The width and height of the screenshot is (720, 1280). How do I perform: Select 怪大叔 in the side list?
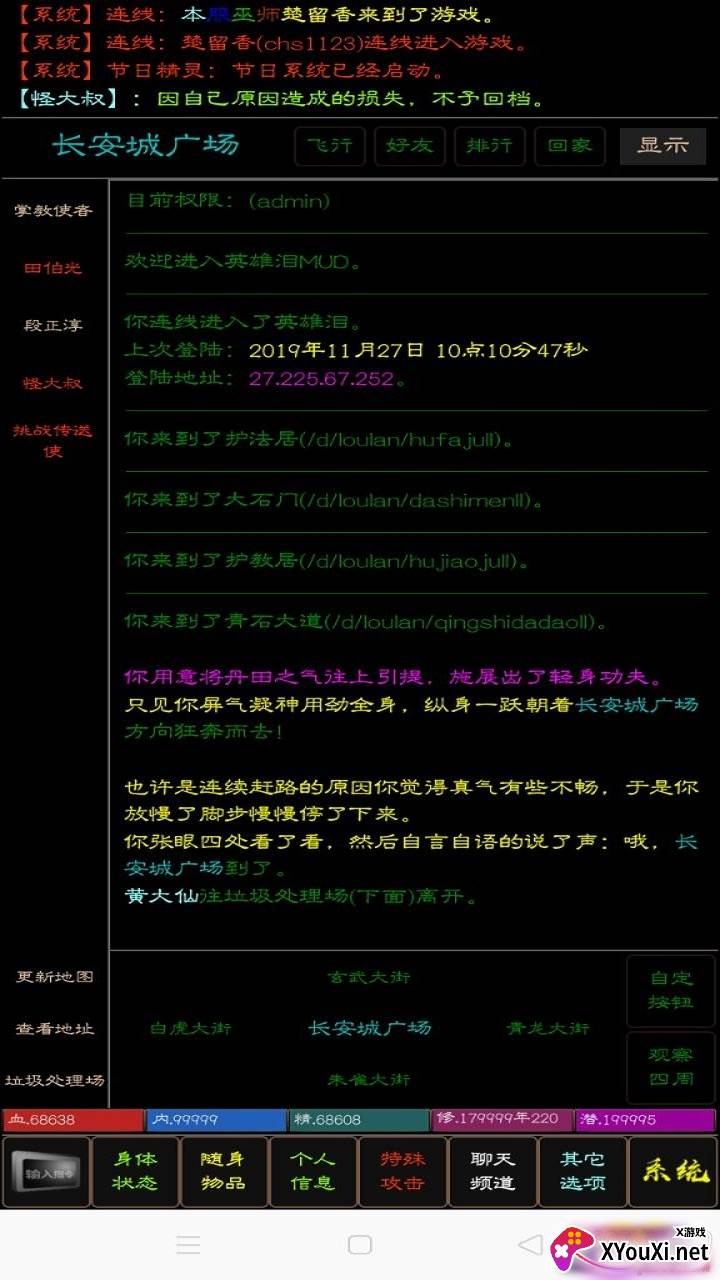click(x=53, y=383)
